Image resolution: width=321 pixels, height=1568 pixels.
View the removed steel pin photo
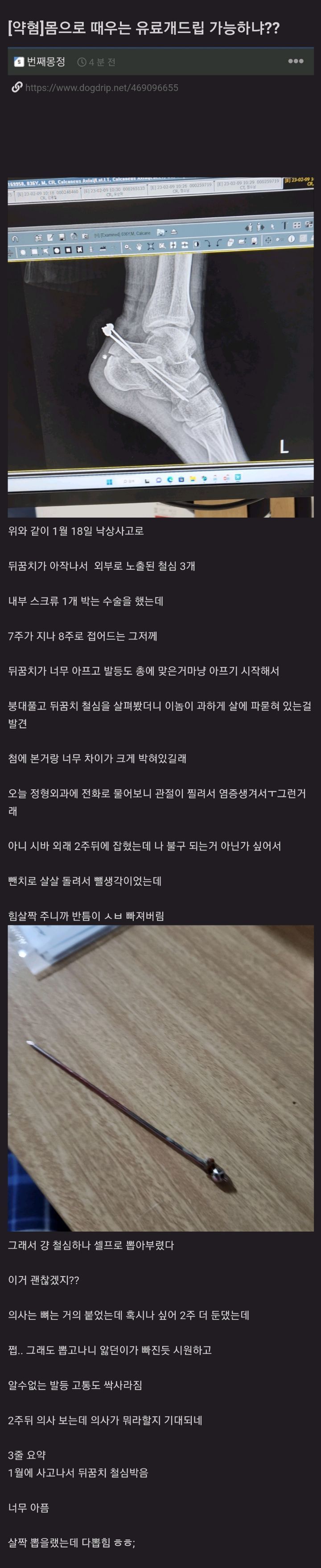(x=160, y=1078)
